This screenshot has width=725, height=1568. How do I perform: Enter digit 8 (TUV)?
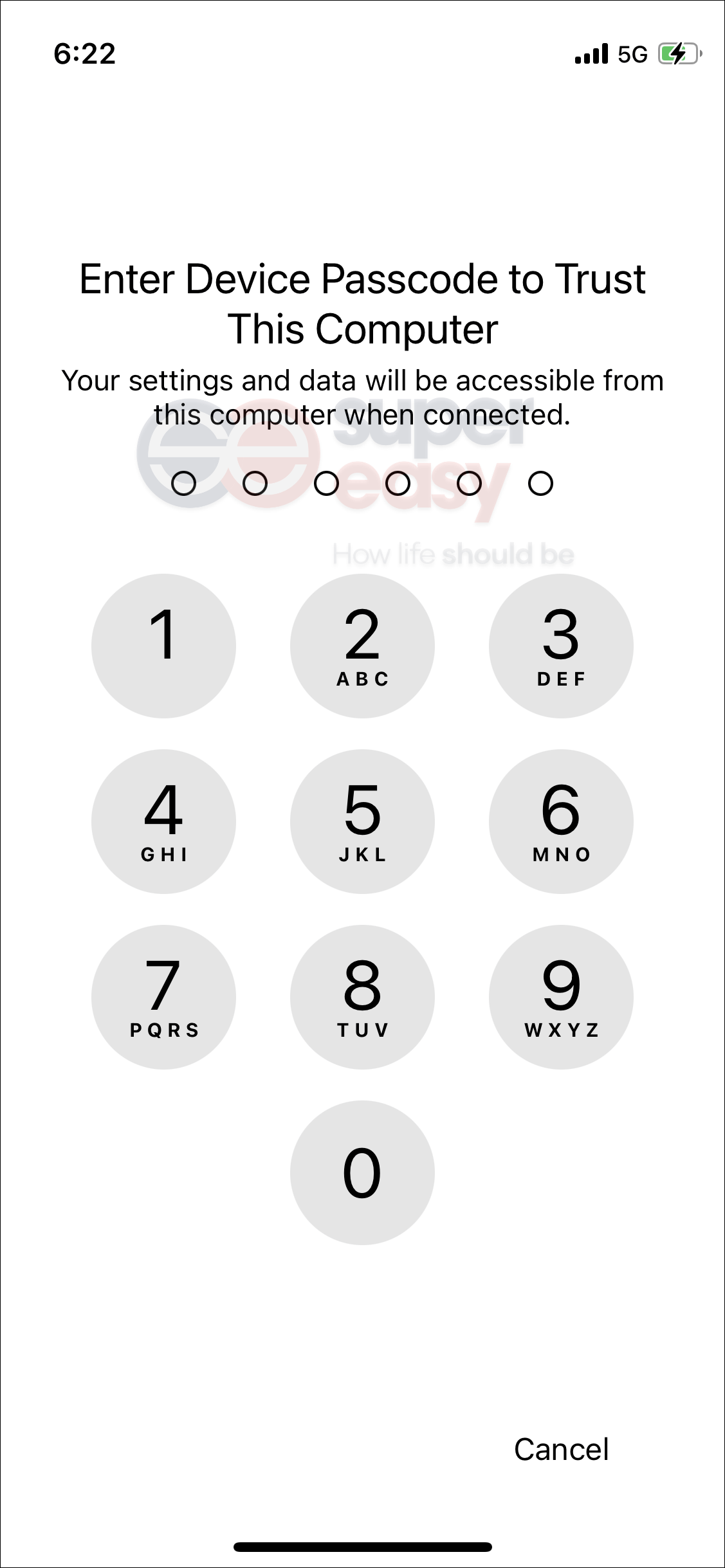pyautogui.click(x=362, y=996)
